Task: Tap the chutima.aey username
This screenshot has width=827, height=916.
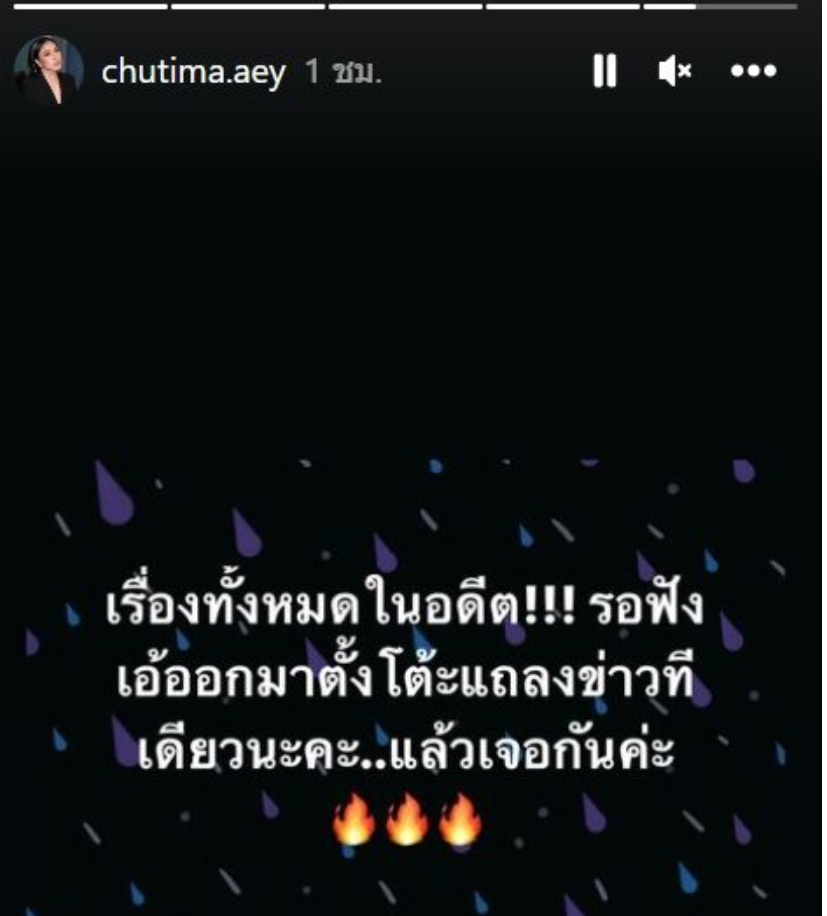Action: [x=193, y=73]
